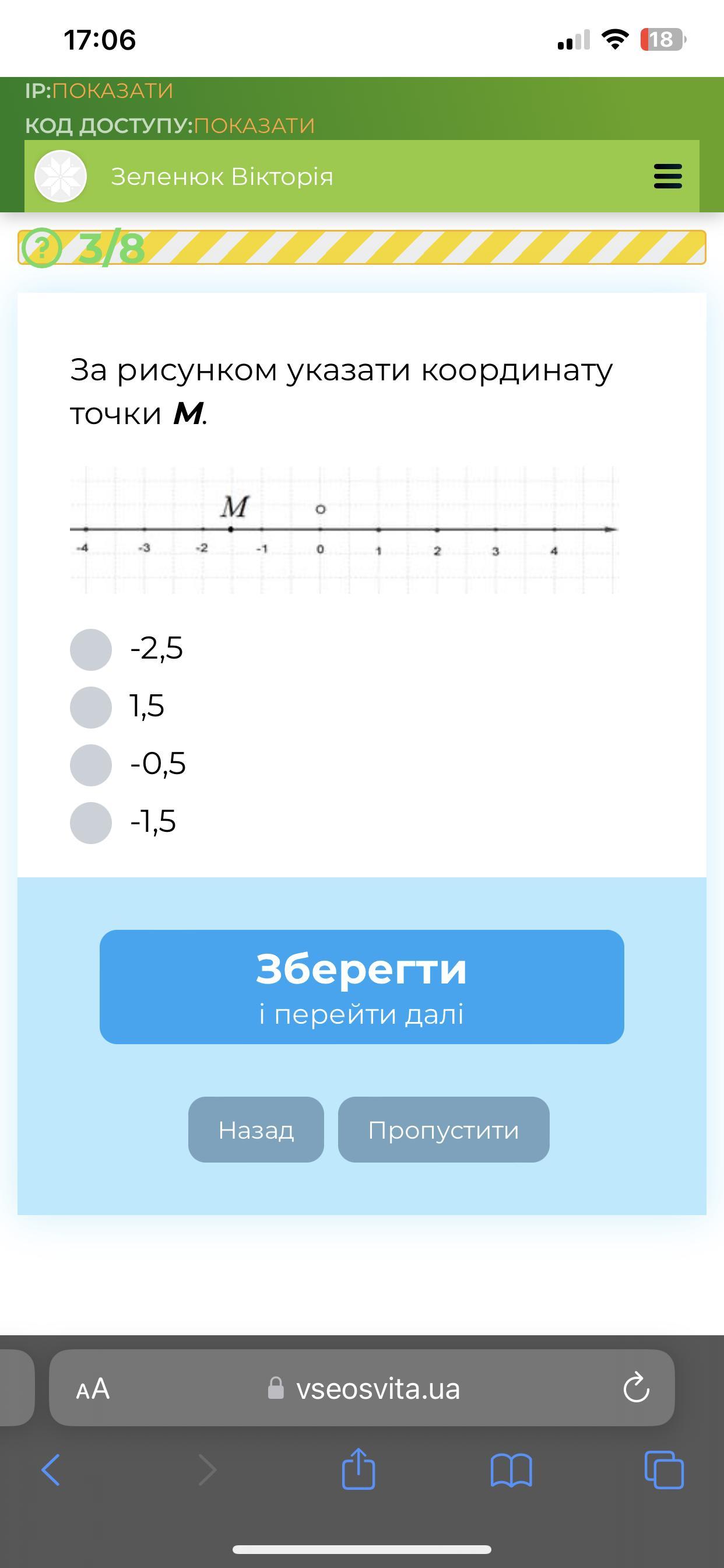724x1568 pixels.
Task: Tap the user avatar of Зеленюк Вікторія
Action: pos(61,177)
